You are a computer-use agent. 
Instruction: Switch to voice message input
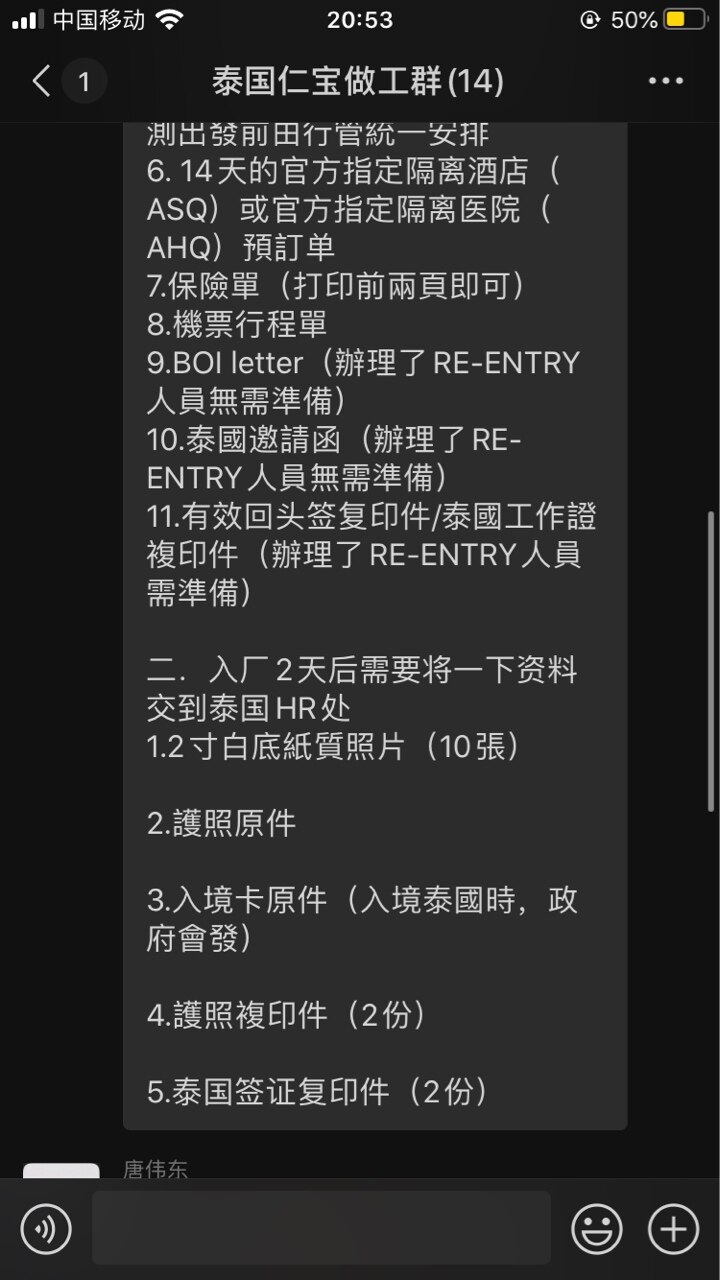46,1228
